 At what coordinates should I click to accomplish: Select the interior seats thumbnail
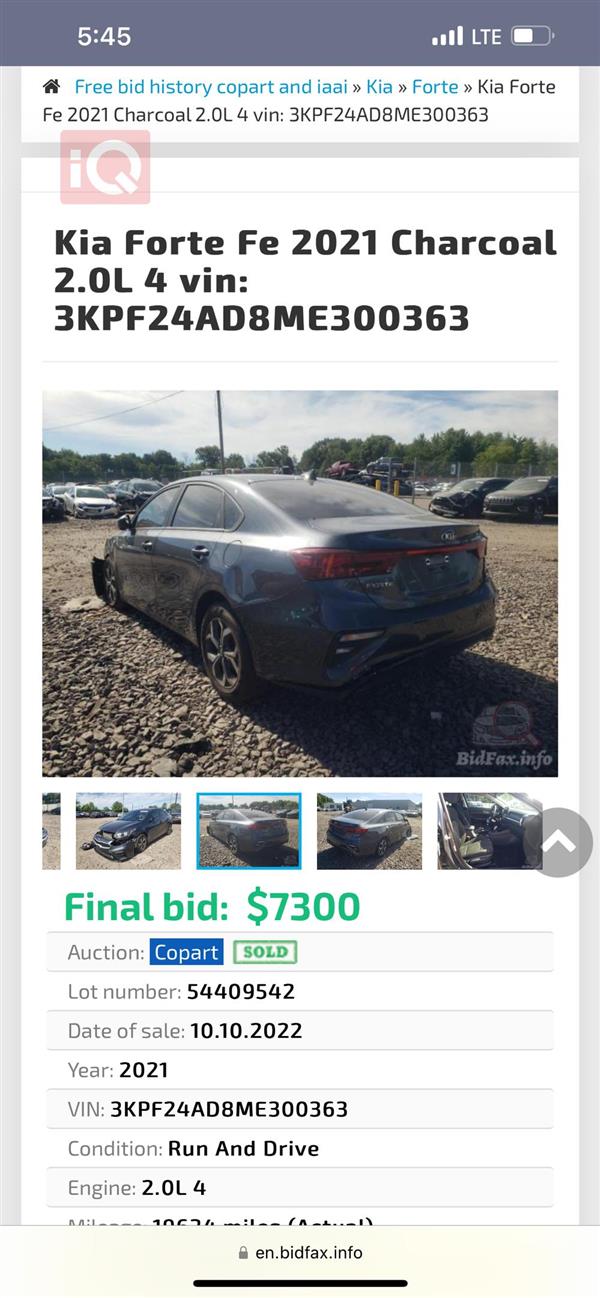point(483,830)
